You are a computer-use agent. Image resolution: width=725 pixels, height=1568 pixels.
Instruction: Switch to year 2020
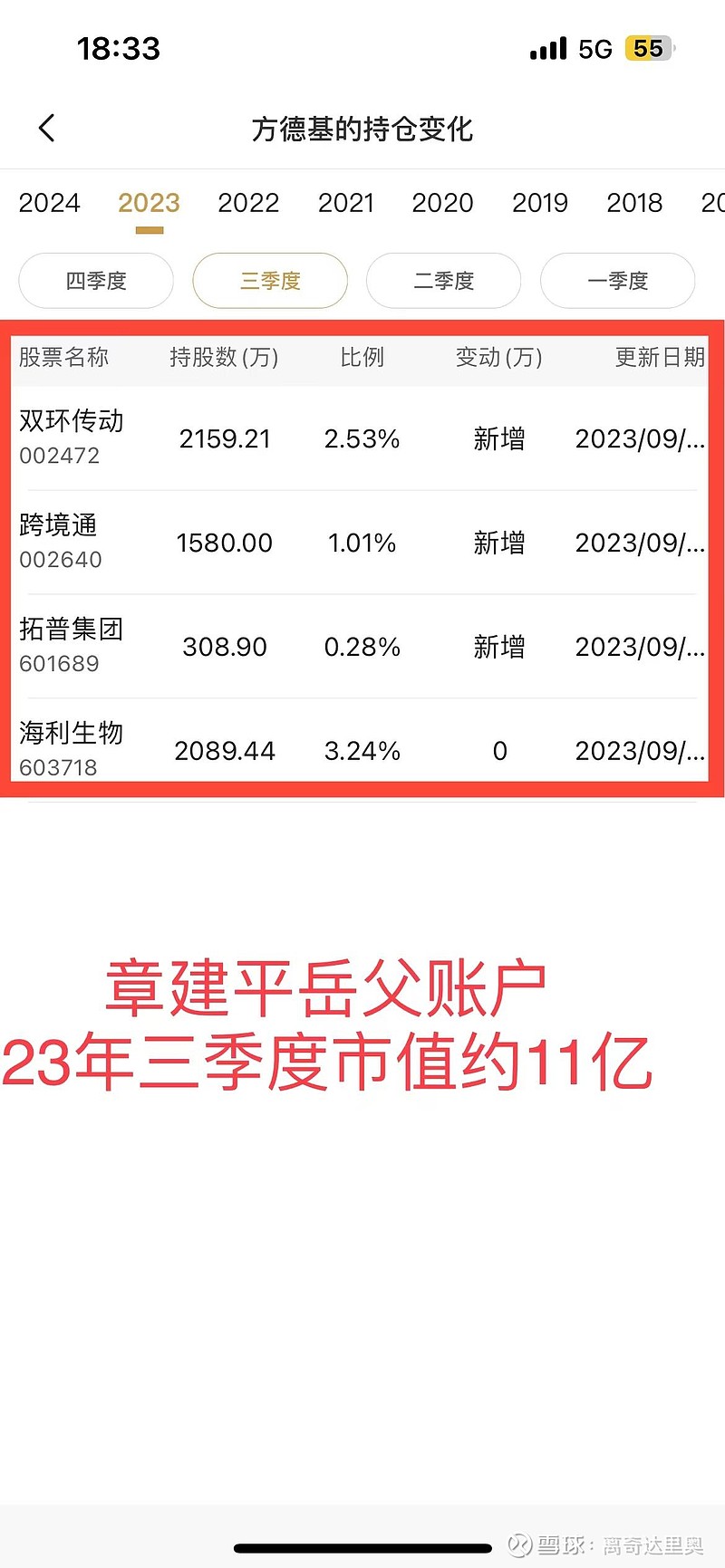[442, 203]
